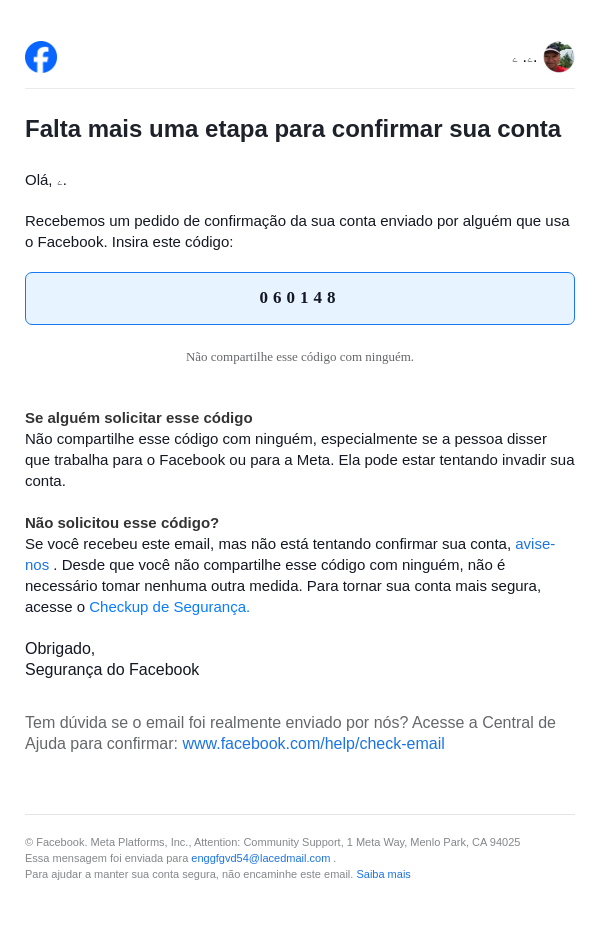Tap the profile picture at top right
The height and width of the screenshot is (930, 600).
(558, 57)
